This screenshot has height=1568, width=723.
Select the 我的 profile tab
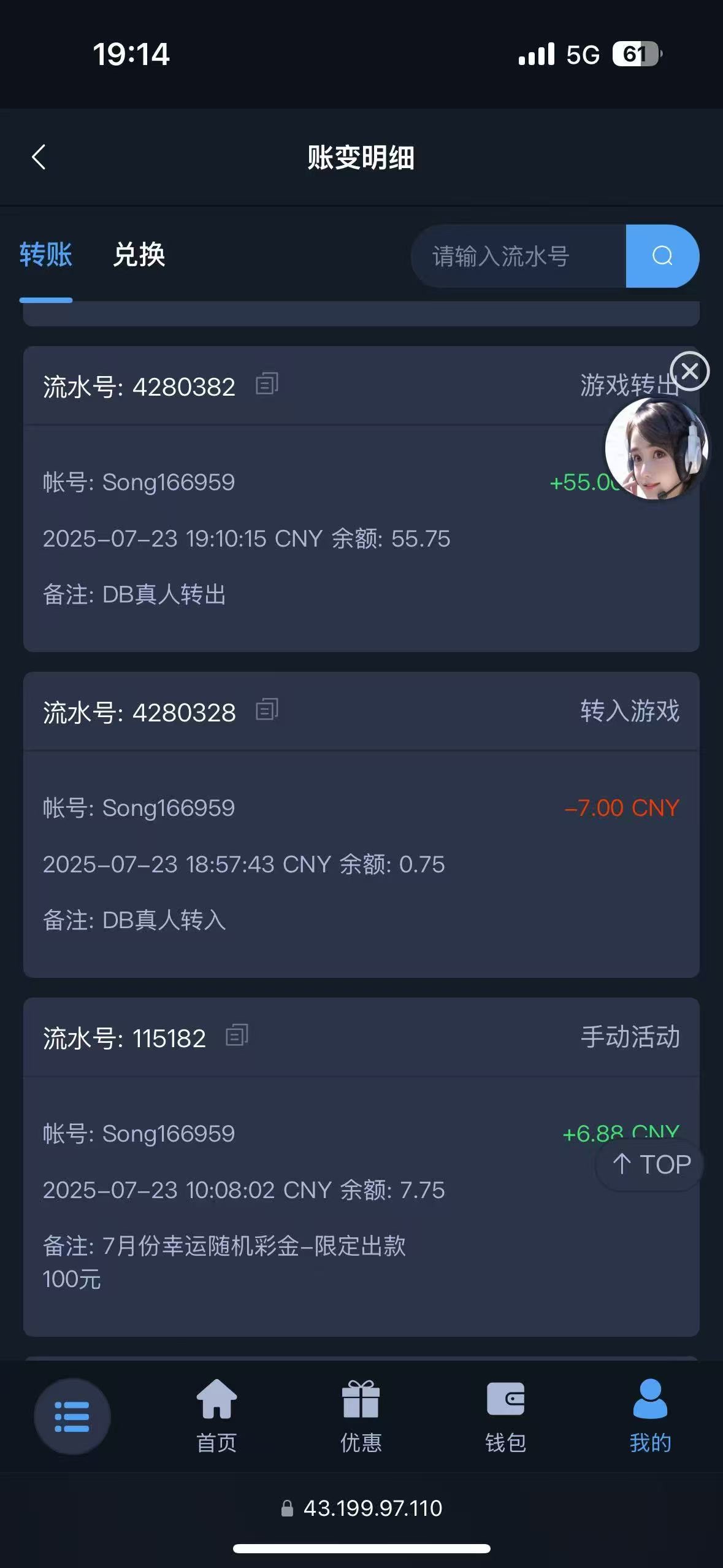(x=650, y=1416)
